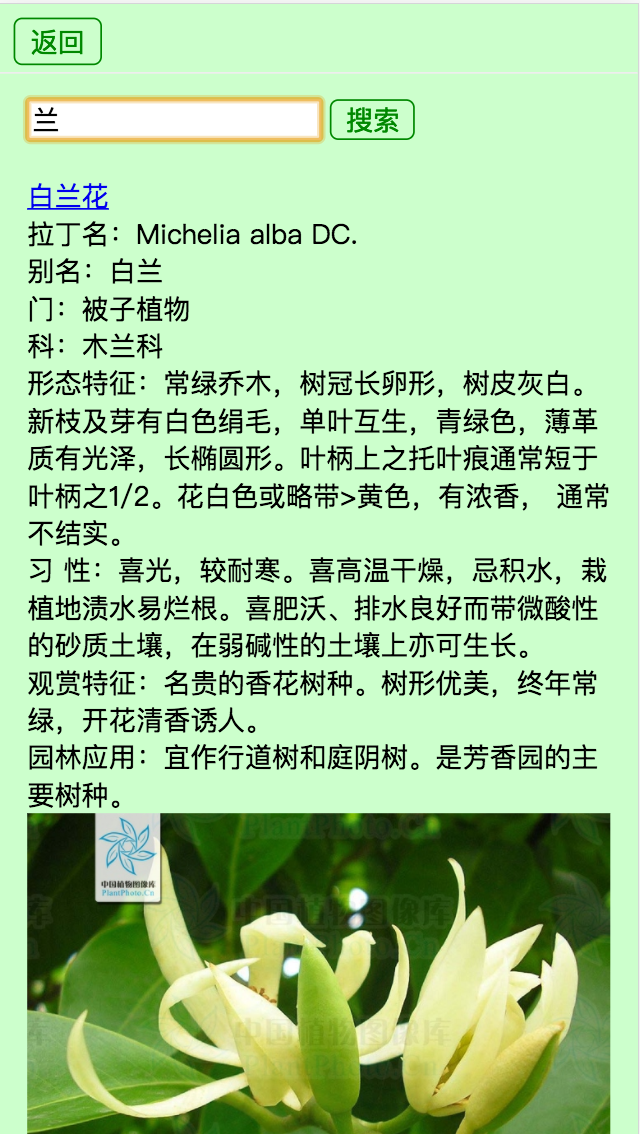Open the 白兰花 link
640x1134 pixels.
68,197
